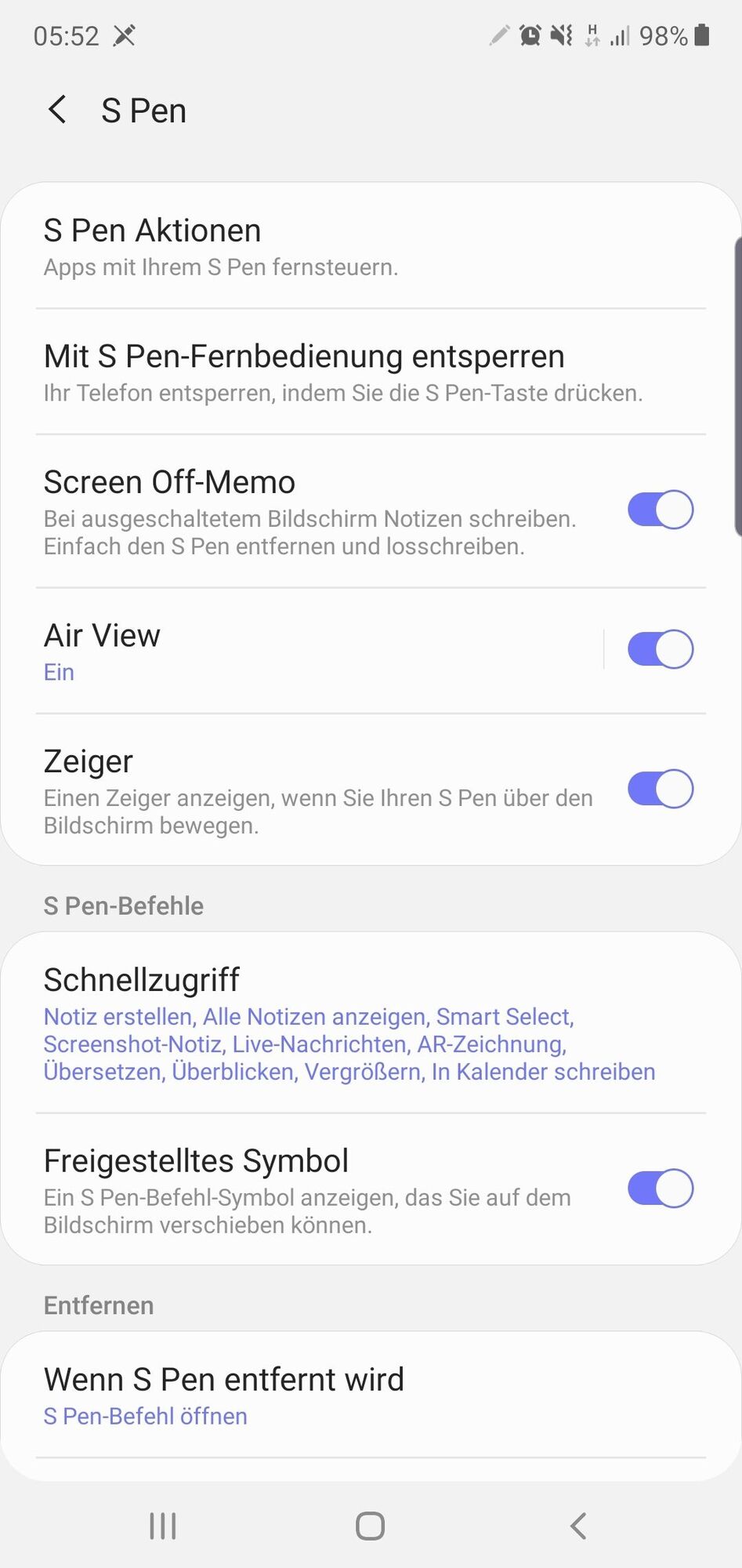This screenshot has height=1568, width=742.
Task: Disable the Zeiger pointer switch
Action: pos(660,789)
